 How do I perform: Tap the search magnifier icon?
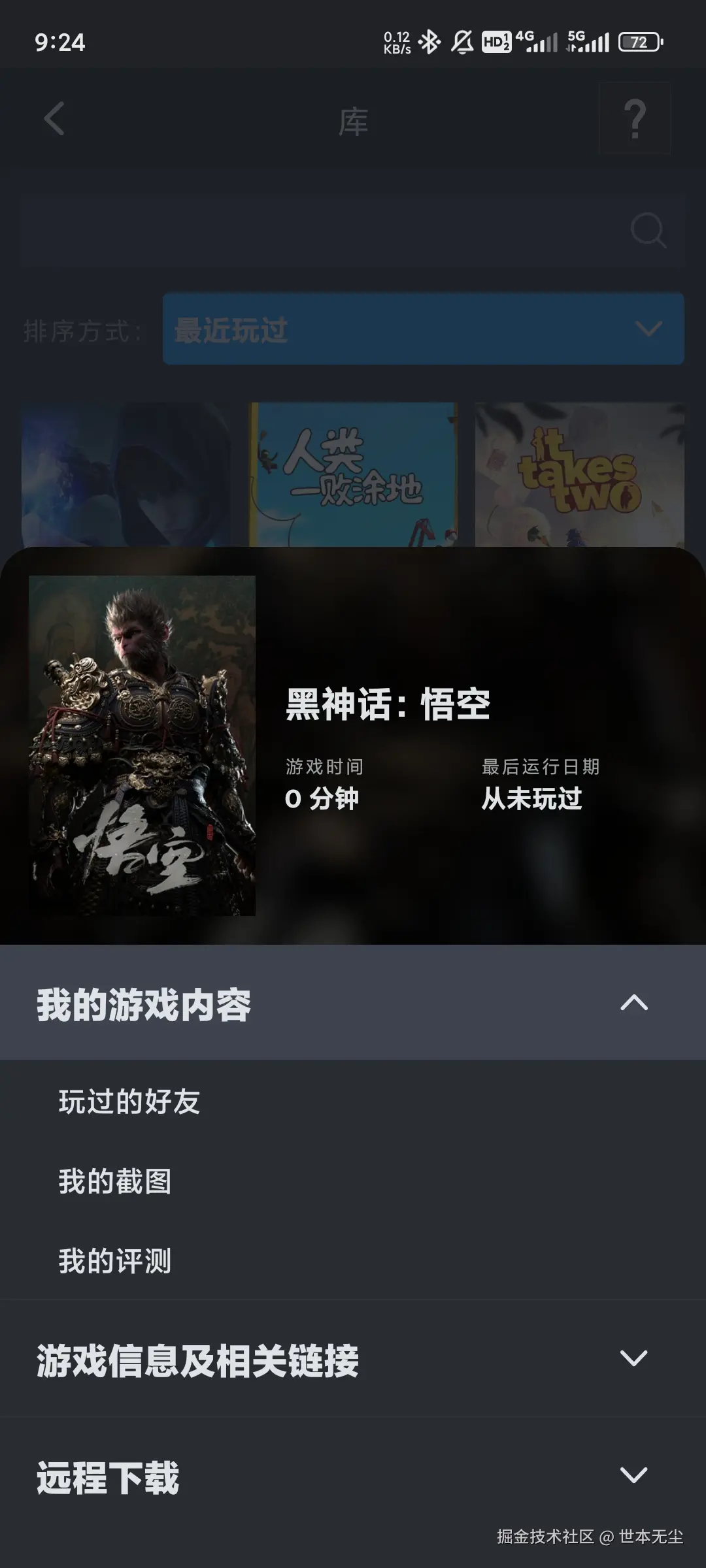point(647,230)
